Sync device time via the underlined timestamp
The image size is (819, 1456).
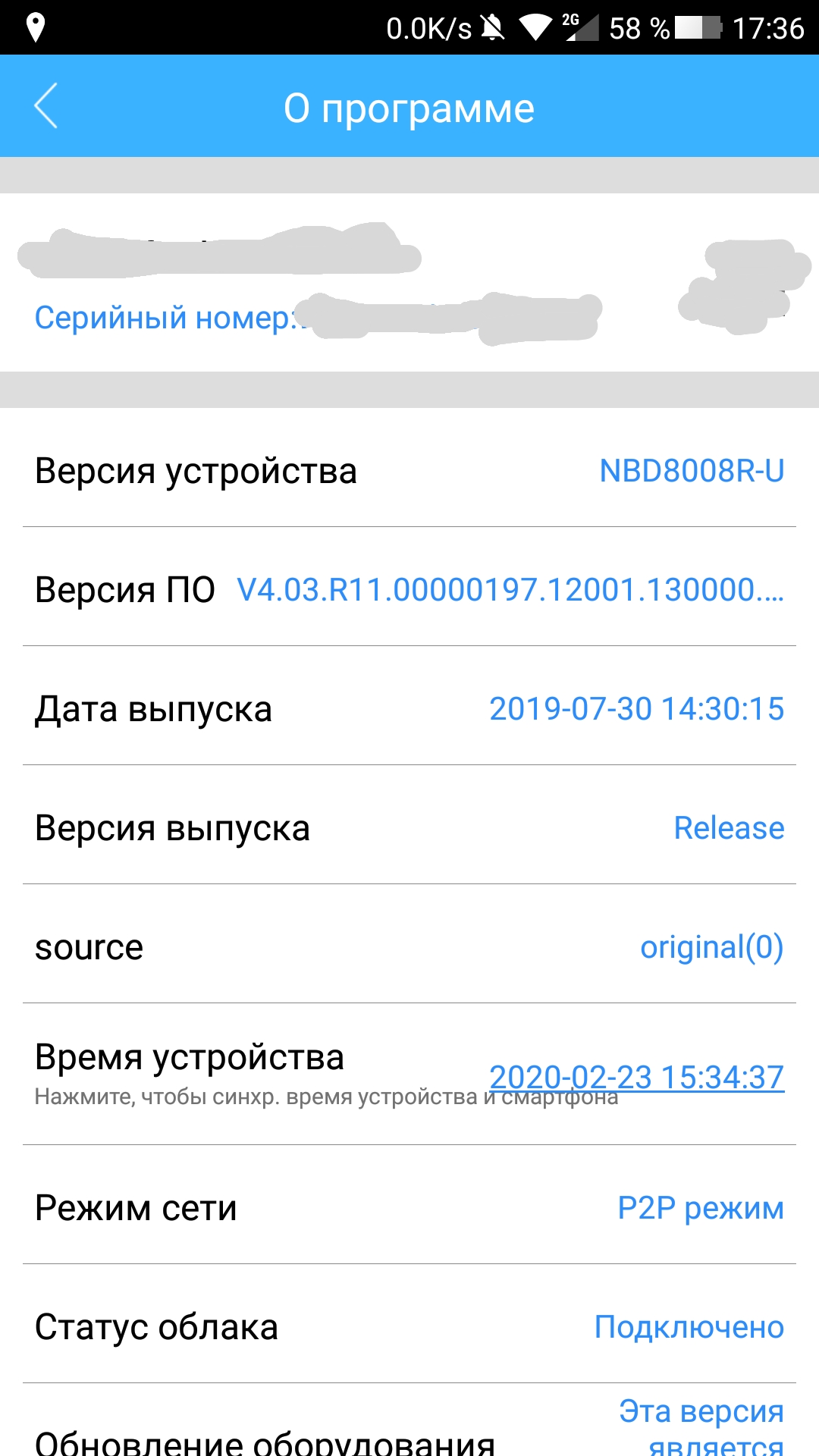tap(636, 1077)
